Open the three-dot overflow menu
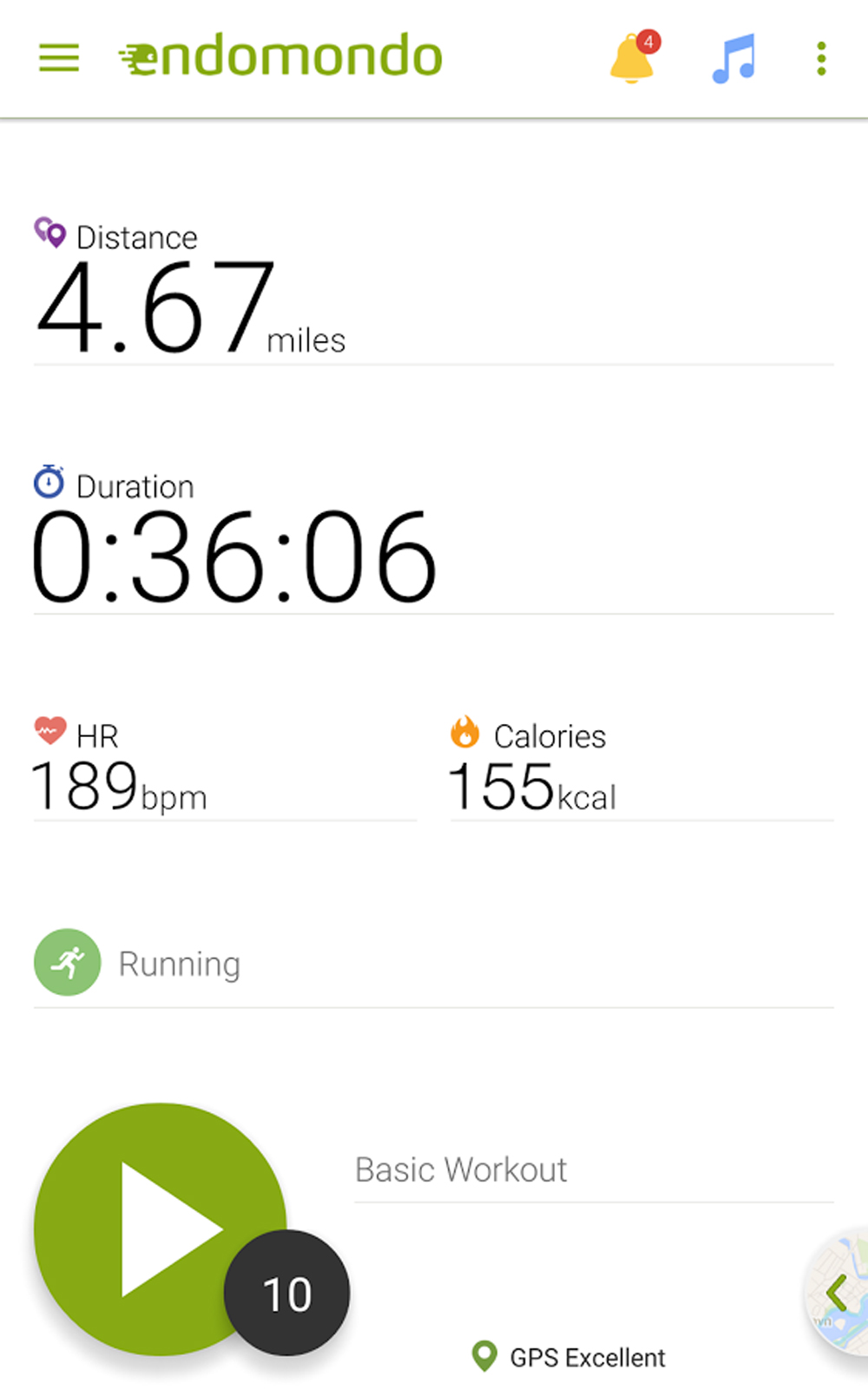868x1390 pixels. pyautogui.click(x=821, y=58)
